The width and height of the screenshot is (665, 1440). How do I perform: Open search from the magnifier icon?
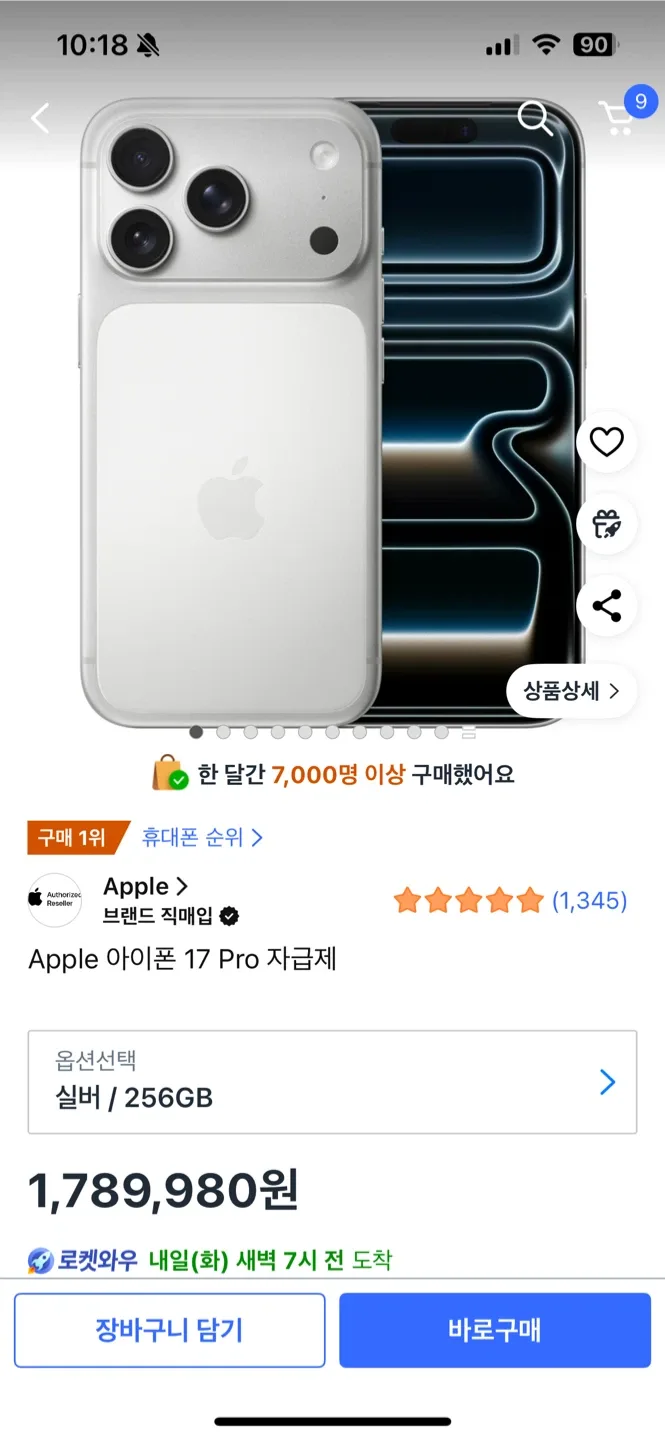535,118
